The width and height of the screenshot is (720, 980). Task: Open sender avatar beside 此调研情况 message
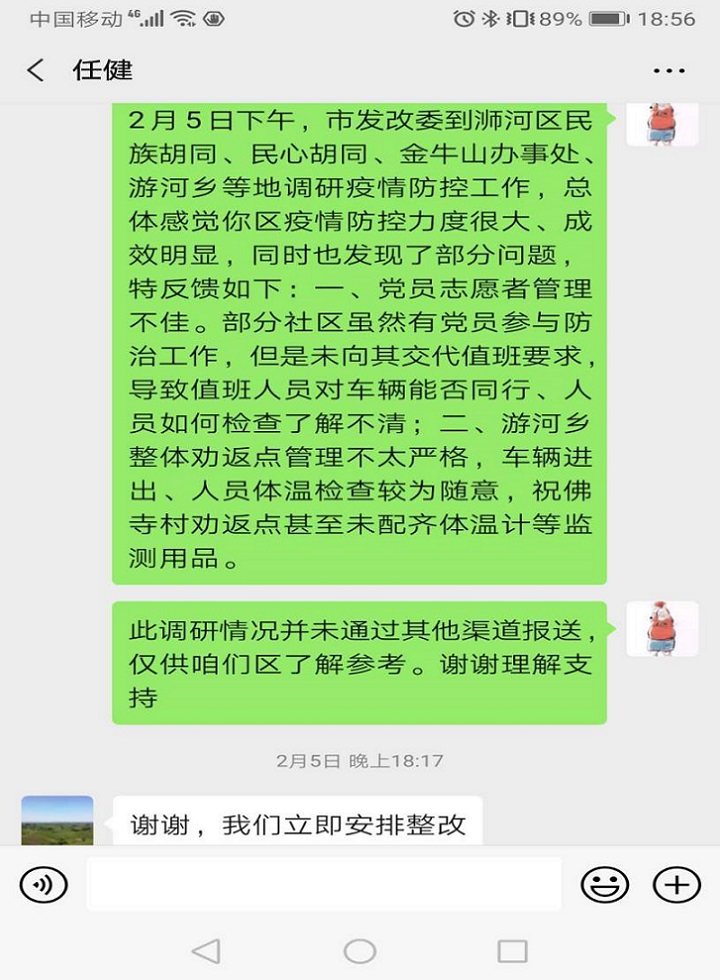661,628
